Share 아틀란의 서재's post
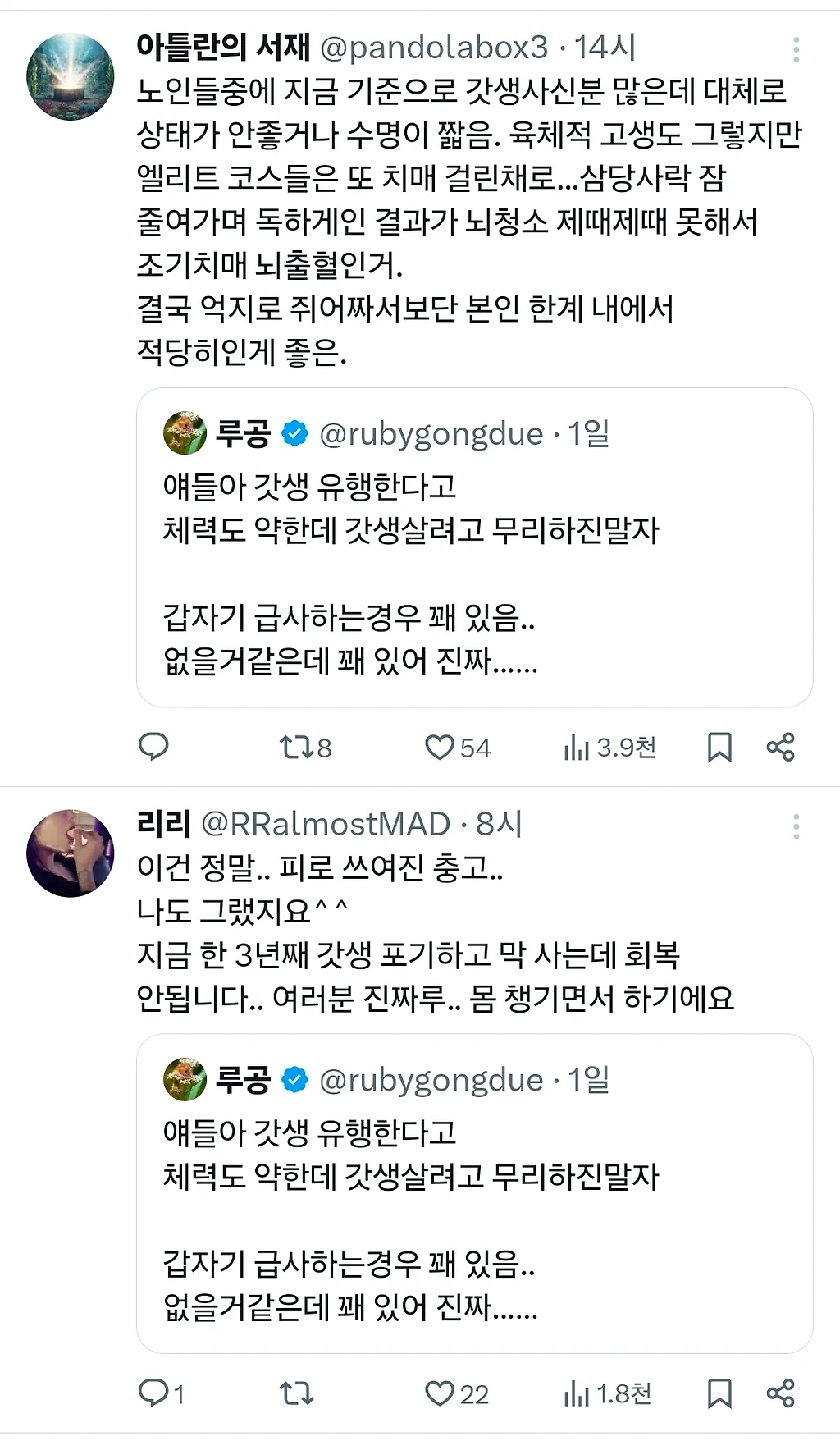The width and height of the screenshot is (840, 1441). (780, 747)
